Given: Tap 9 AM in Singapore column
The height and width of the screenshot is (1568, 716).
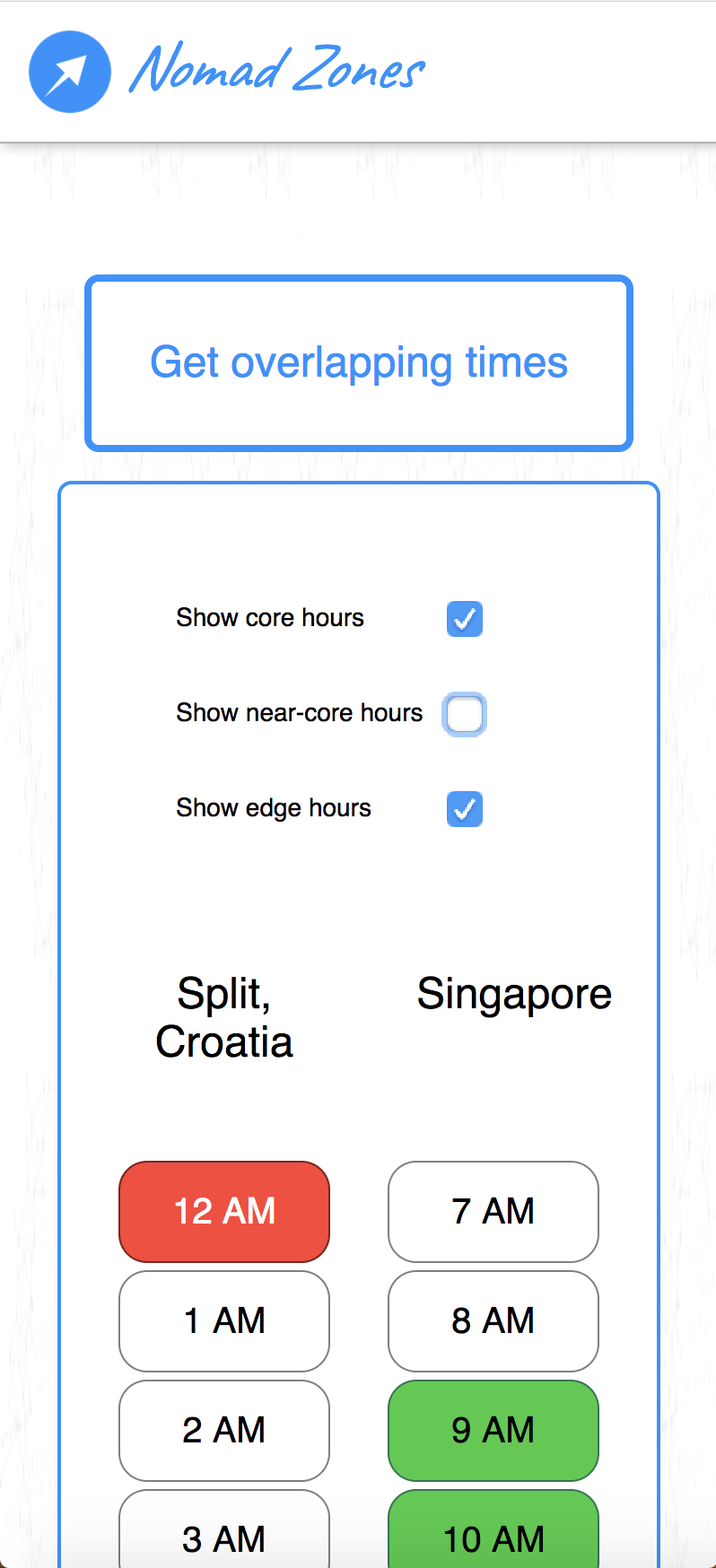Looking at the screenshot, I should tap(493, 1430).
